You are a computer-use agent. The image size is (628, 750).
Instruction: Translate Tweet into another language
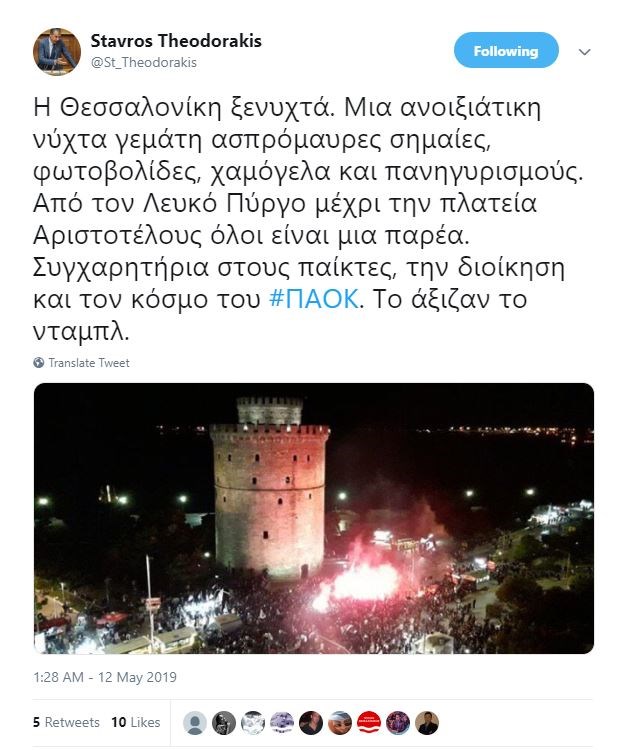[88, 363]
